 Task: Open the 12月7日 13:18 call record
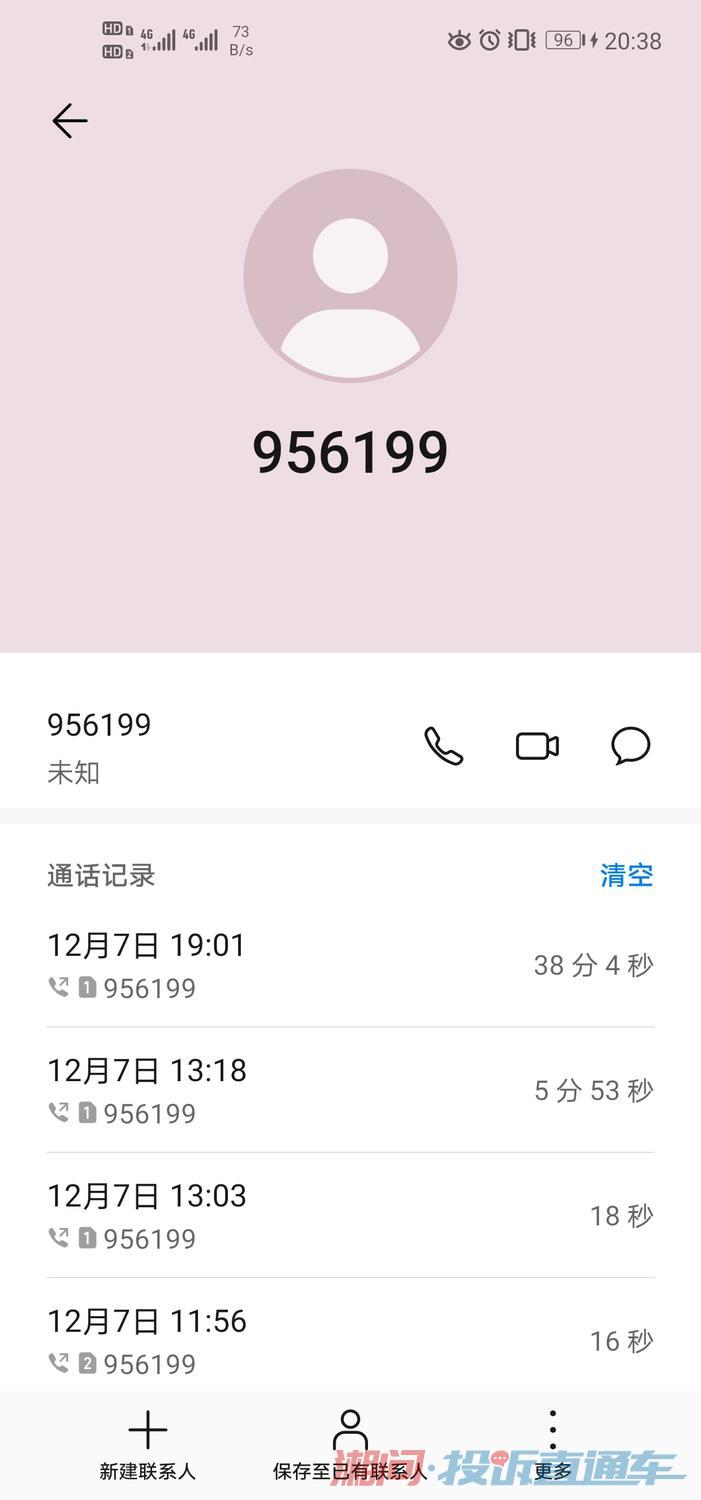[x=350, y=1090]
